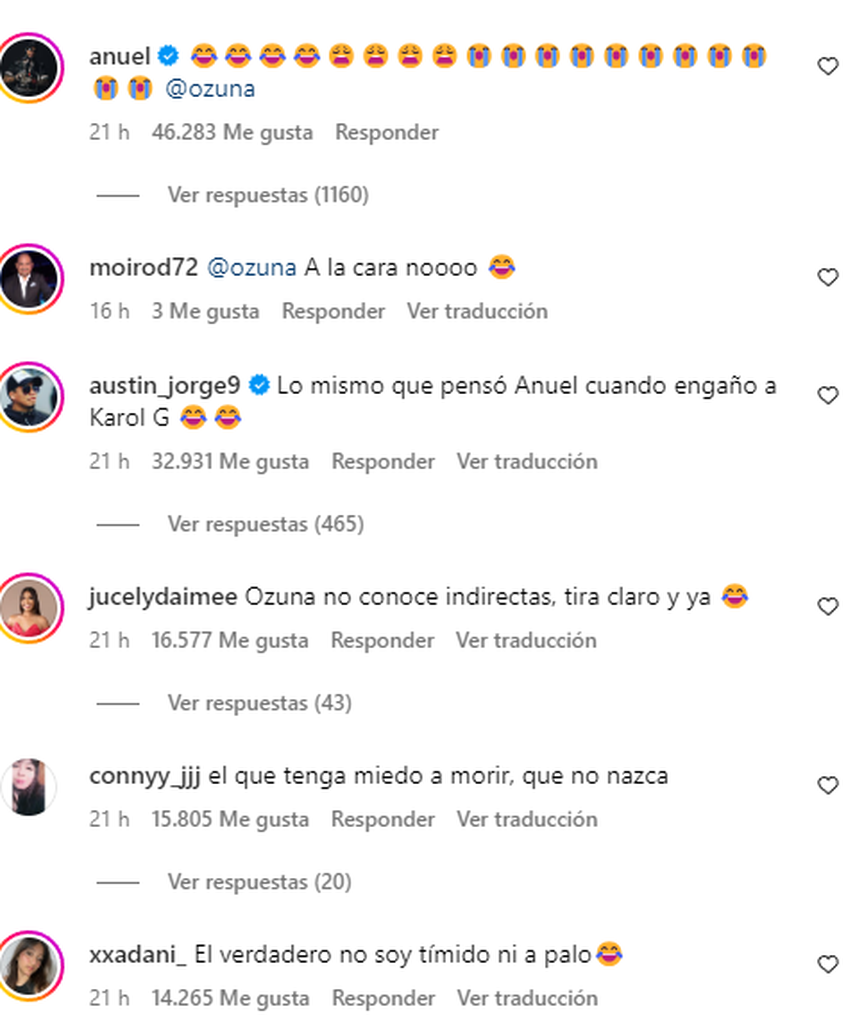Screen dimensions: 855x1018
Task: View the 465 replies to austin_jorge9
Action: (265, 523)
